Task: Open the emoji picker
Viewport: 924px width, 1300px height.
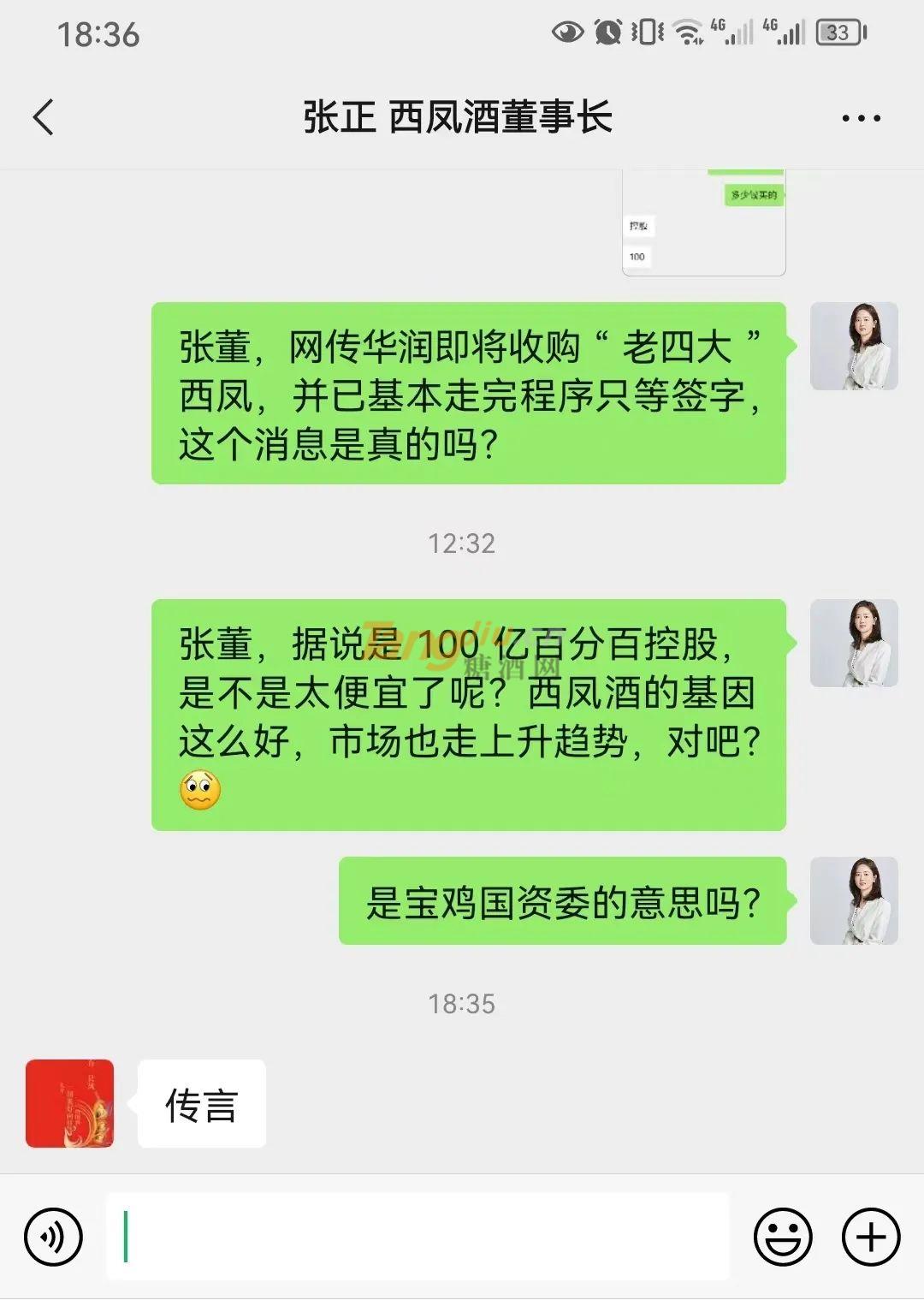Action: click(782, 1237)
